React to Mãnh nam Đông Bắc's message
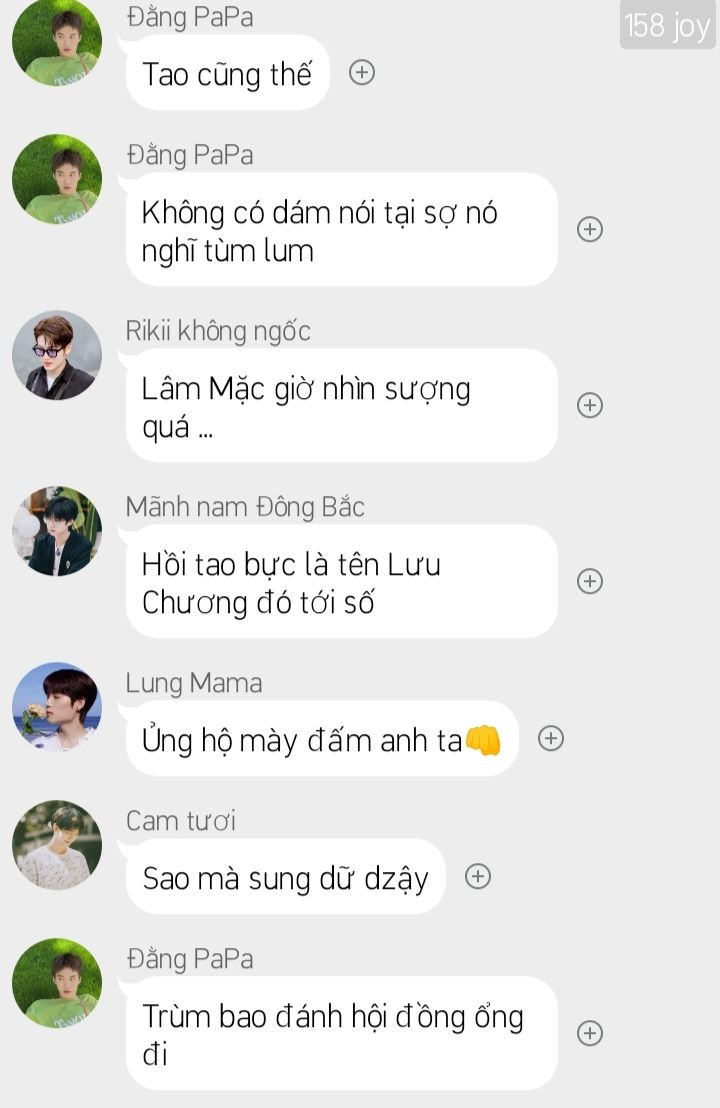The width and height of the screenshot is (720, 1108). tap(590, 581)
